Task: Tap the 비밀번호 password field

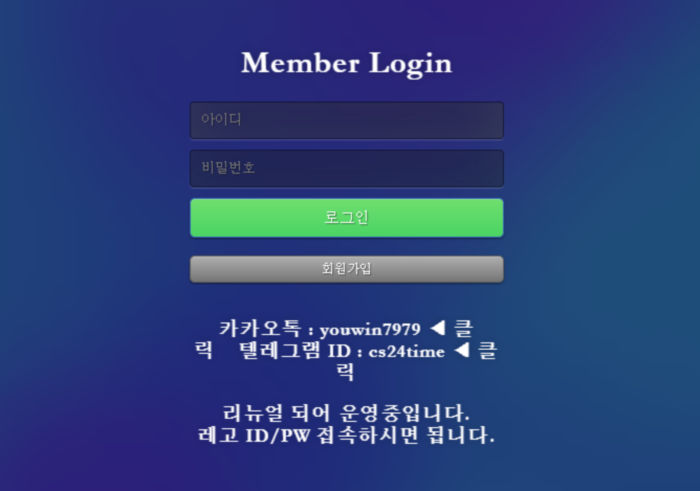Action: (x=346, y=168)
